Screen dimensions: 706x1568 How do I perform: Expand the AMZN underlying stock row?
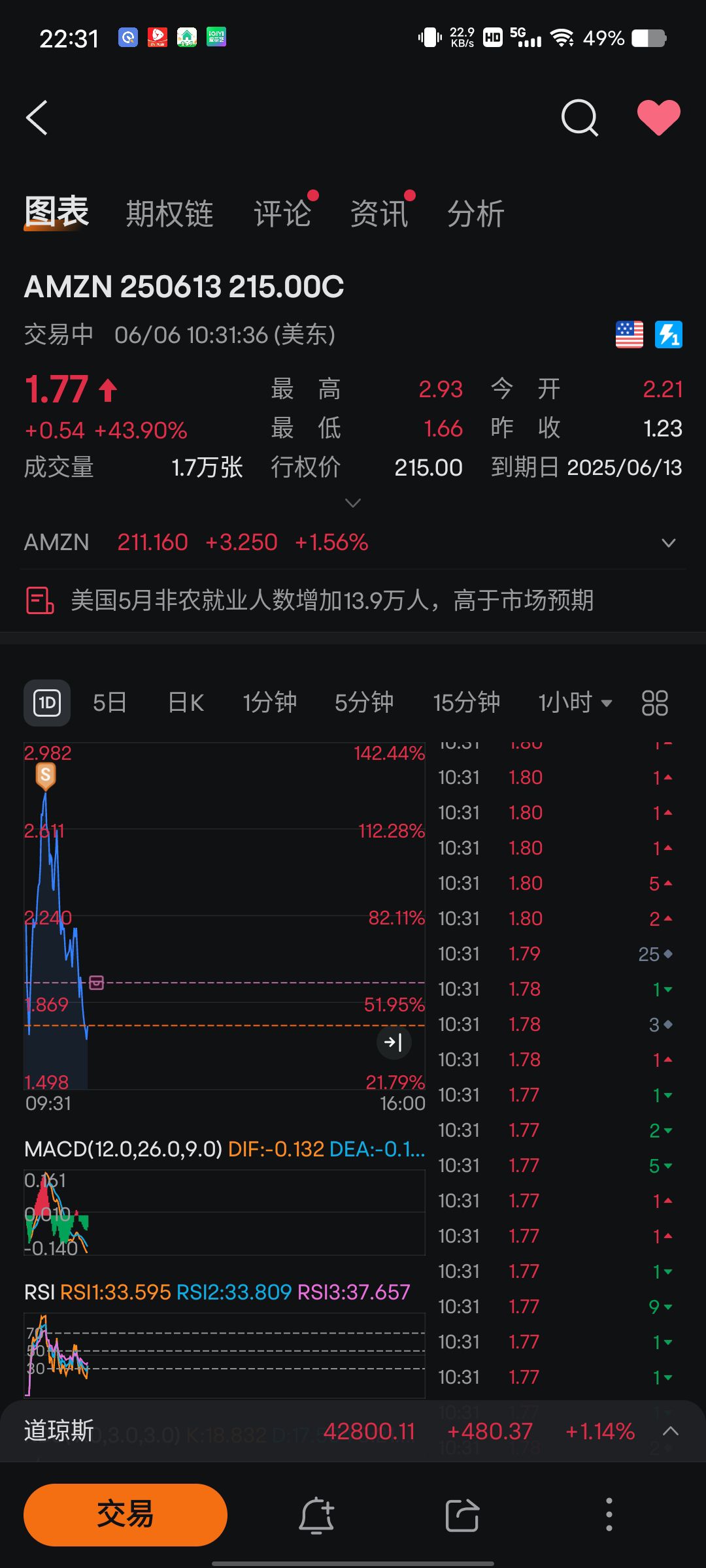click(668, 542)
